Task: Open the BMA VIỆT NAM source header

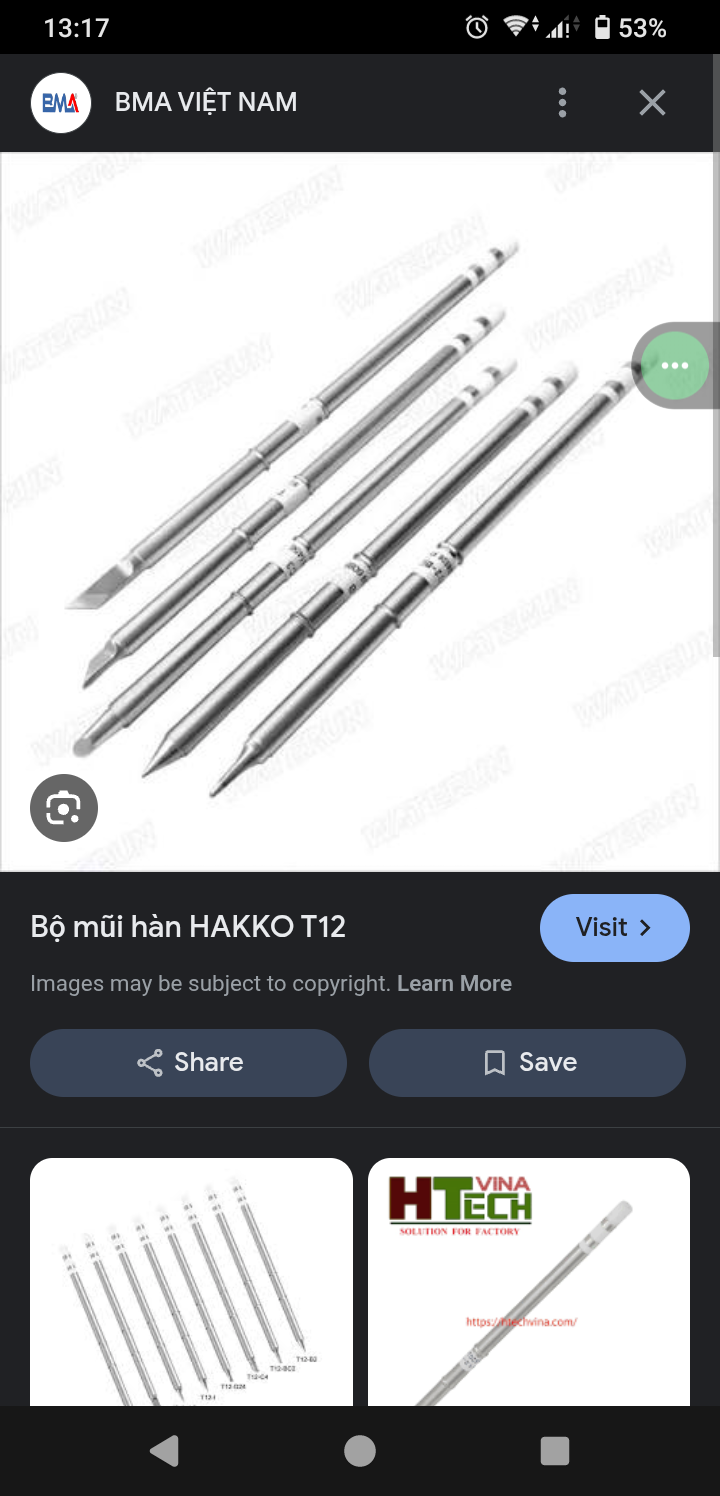Action: click(205, 102)
